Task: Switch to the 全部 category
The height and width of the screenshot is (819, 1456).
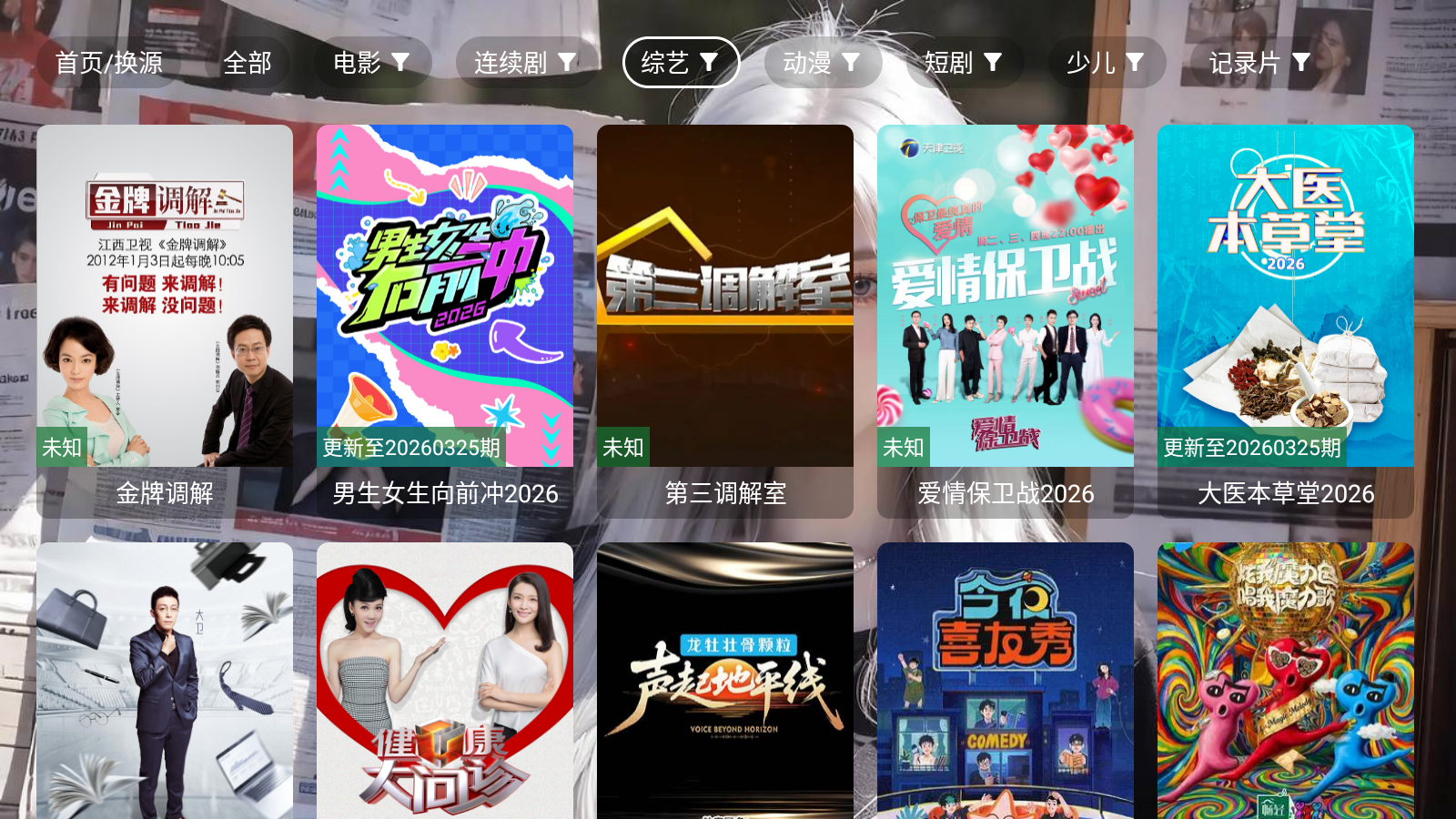Action: coord(248,63)
